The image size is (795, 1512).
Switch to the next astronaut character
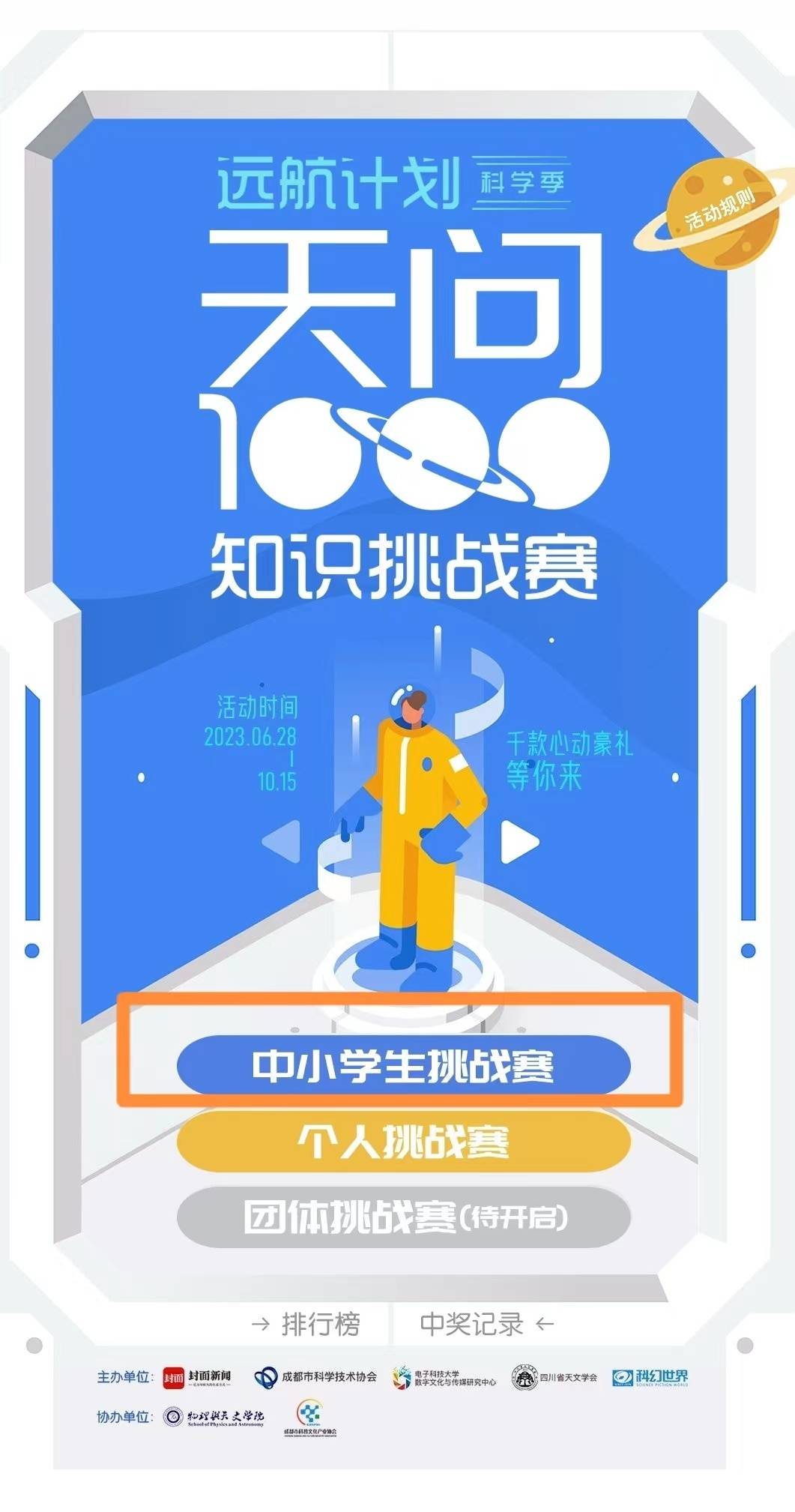[520, 841]
